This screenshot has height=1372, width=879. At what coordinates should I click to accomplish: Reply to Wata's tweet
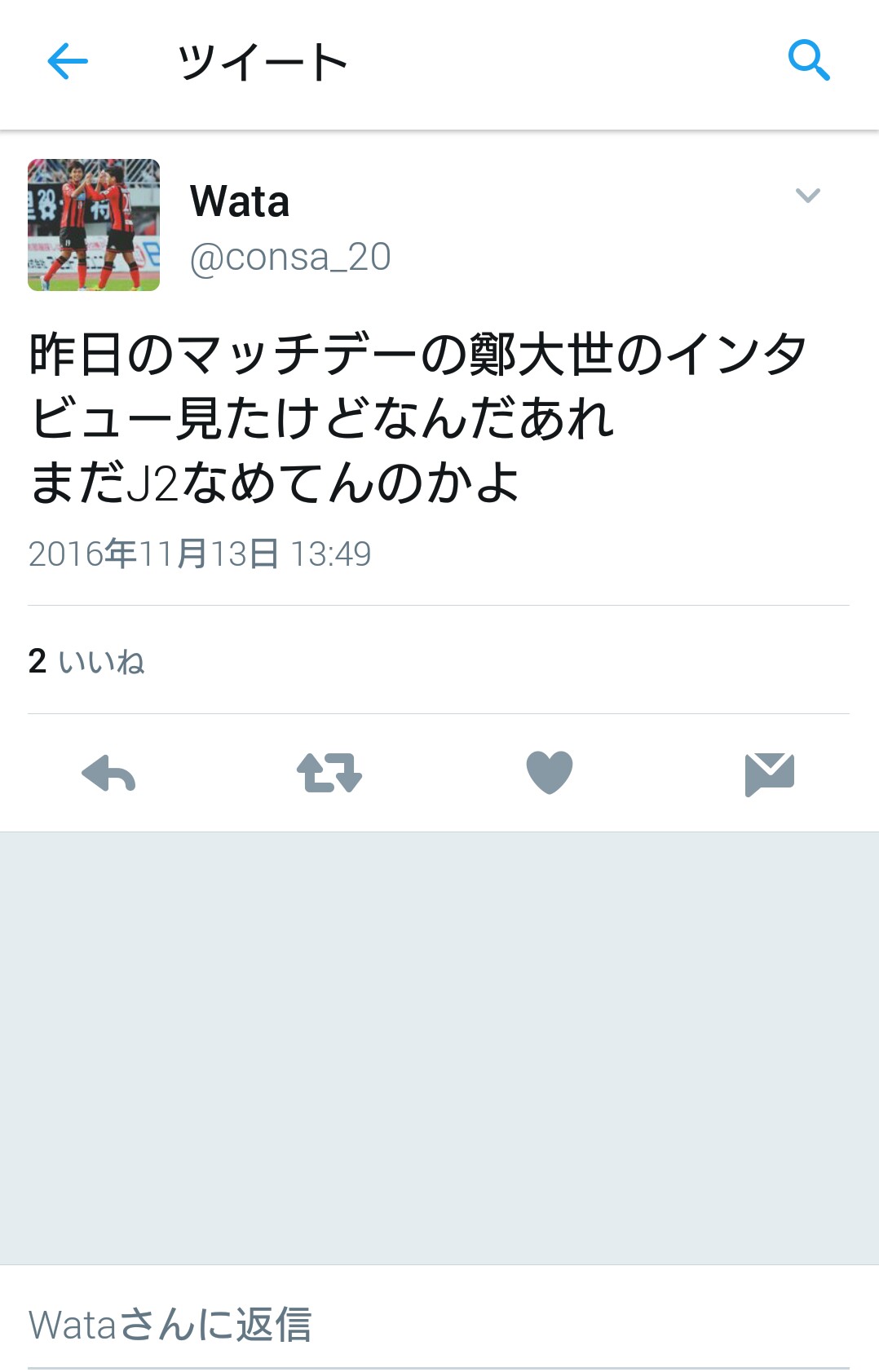click(109, 773)
